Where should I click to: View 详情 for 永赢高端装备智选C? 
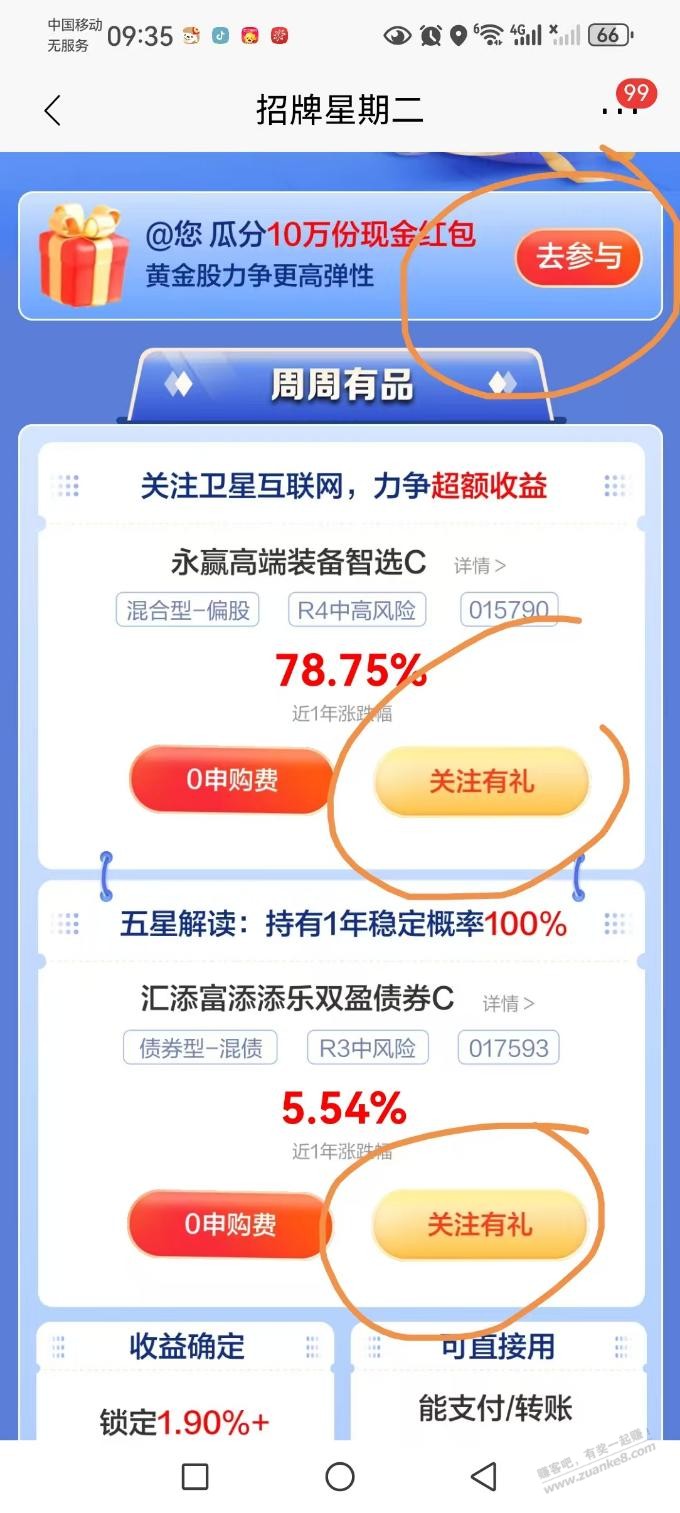click(x=479, y=566)
